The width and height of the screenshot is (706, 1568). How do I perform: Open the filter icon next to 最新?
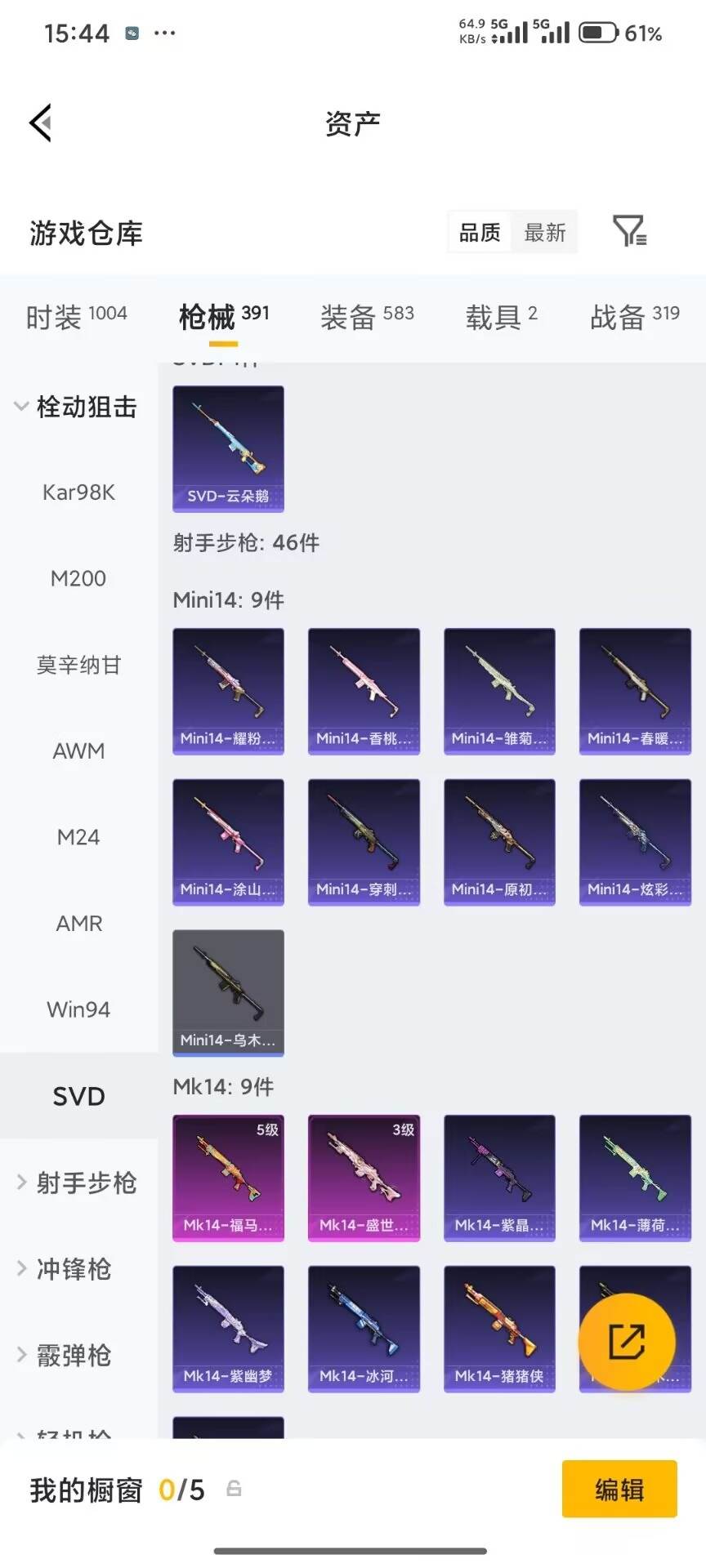[x=629, y=232]
